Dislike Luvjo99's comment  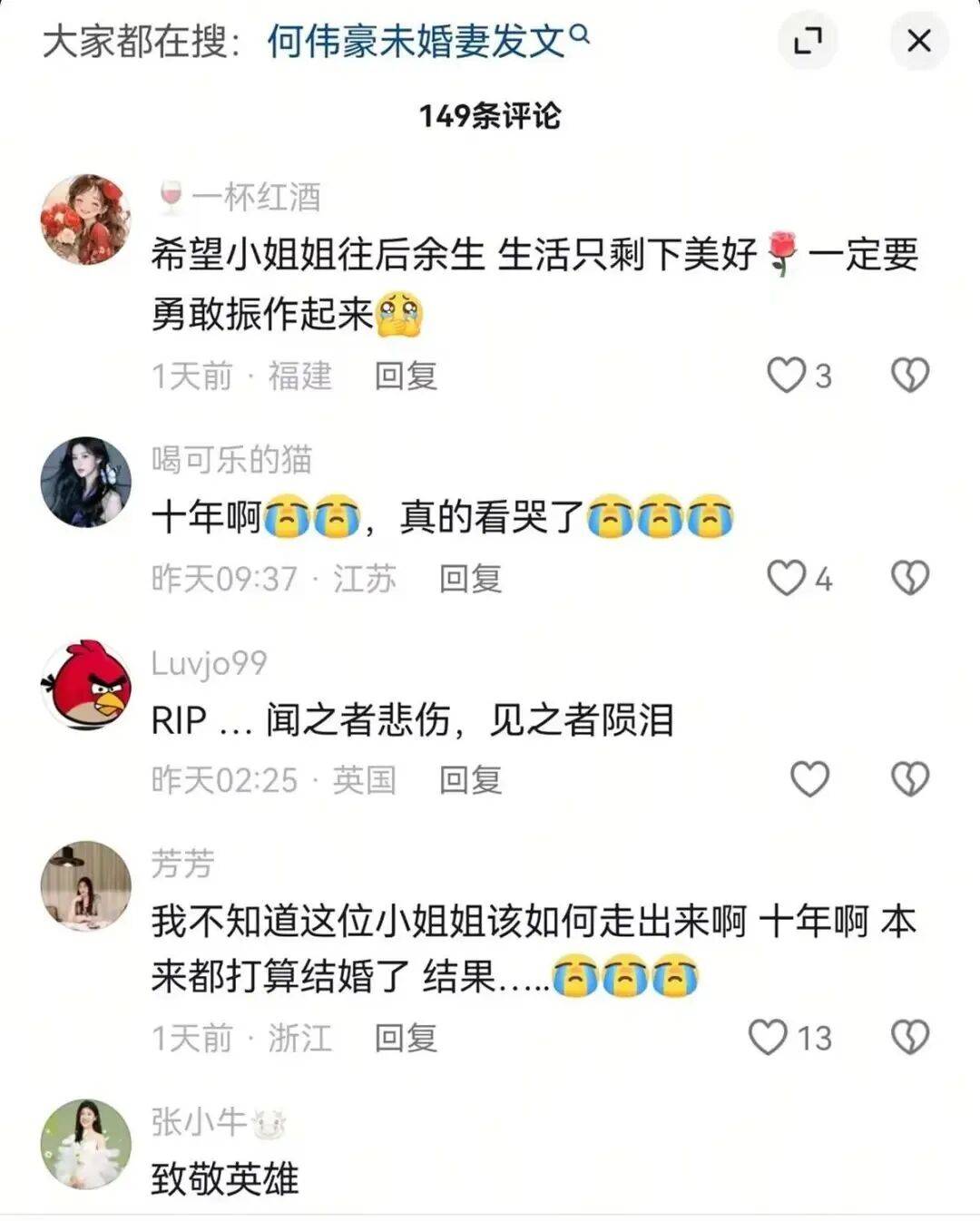click(x=909, y=779)
